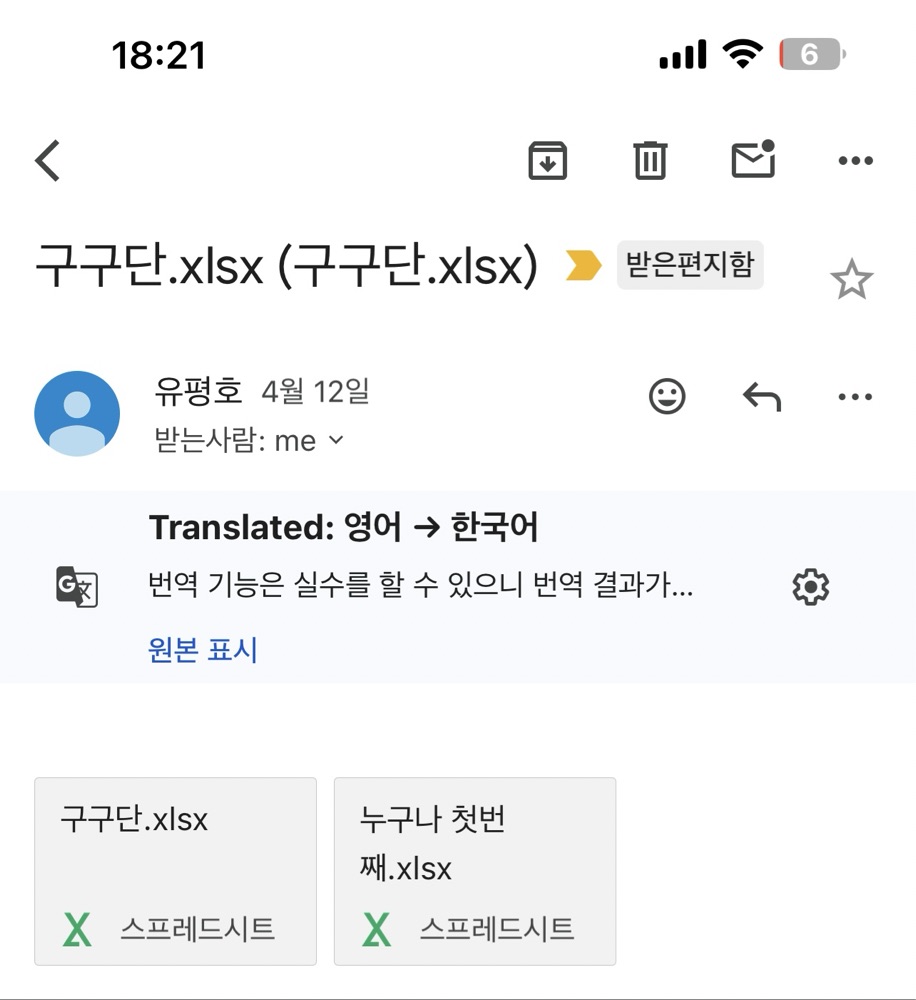Expand the 받는사람: me recipient details
The width and height of the screenshot is (916, 1000).
(x=249, y=440)
